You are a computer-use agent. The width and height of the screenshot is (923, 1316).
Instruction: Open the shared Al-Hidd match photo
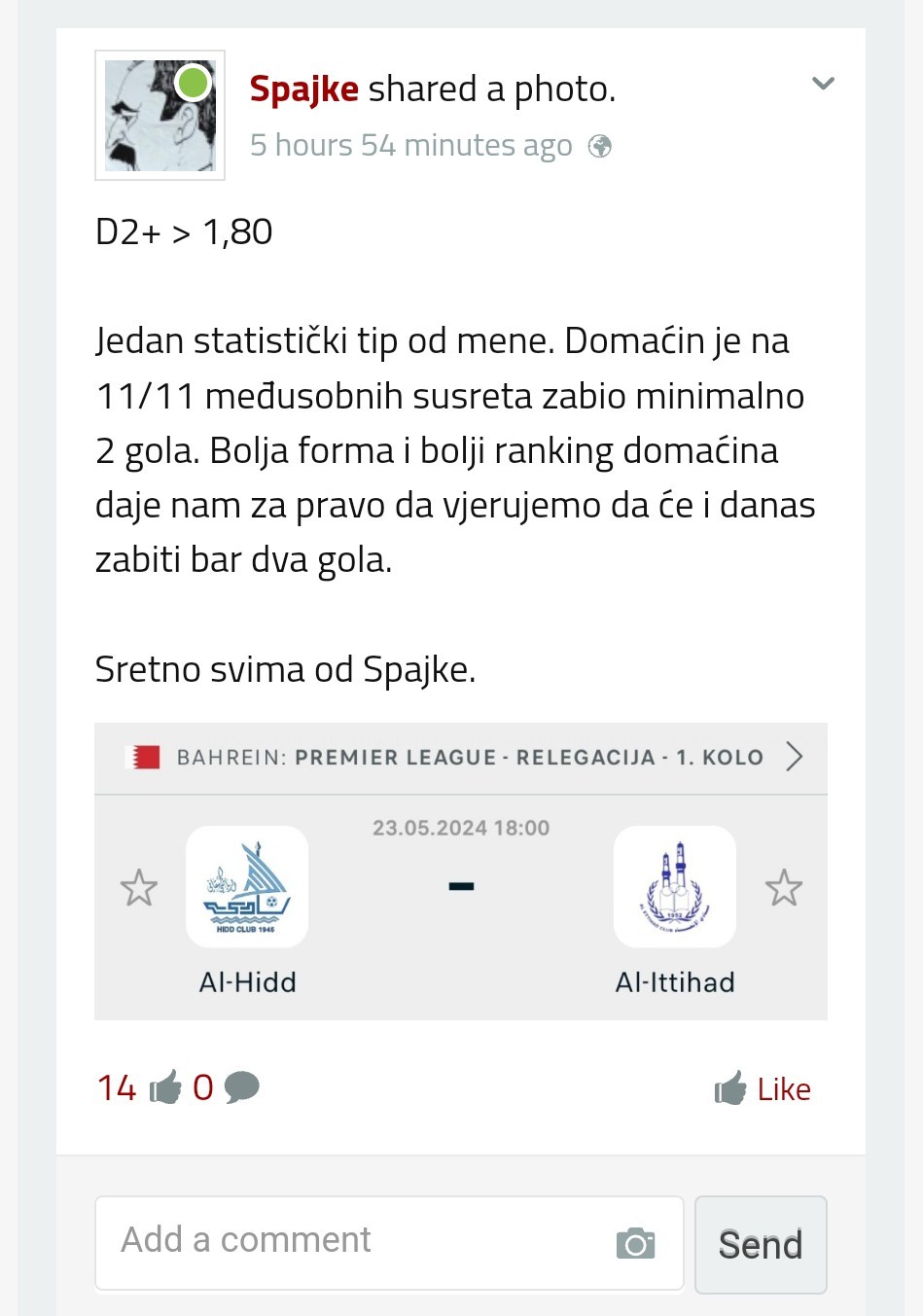pos(460,871)
